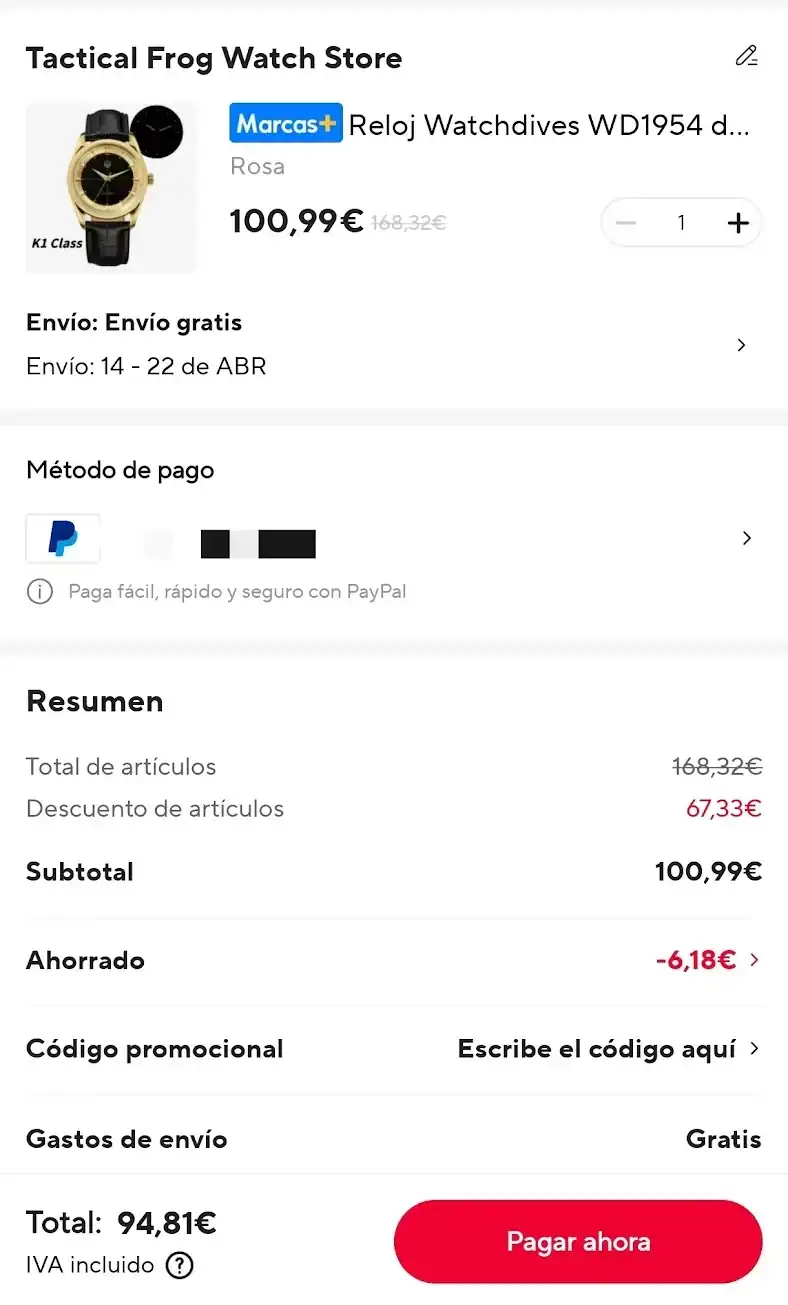Select the Método de pago section header
The image size is (788, 1305).
coord(120,470)
